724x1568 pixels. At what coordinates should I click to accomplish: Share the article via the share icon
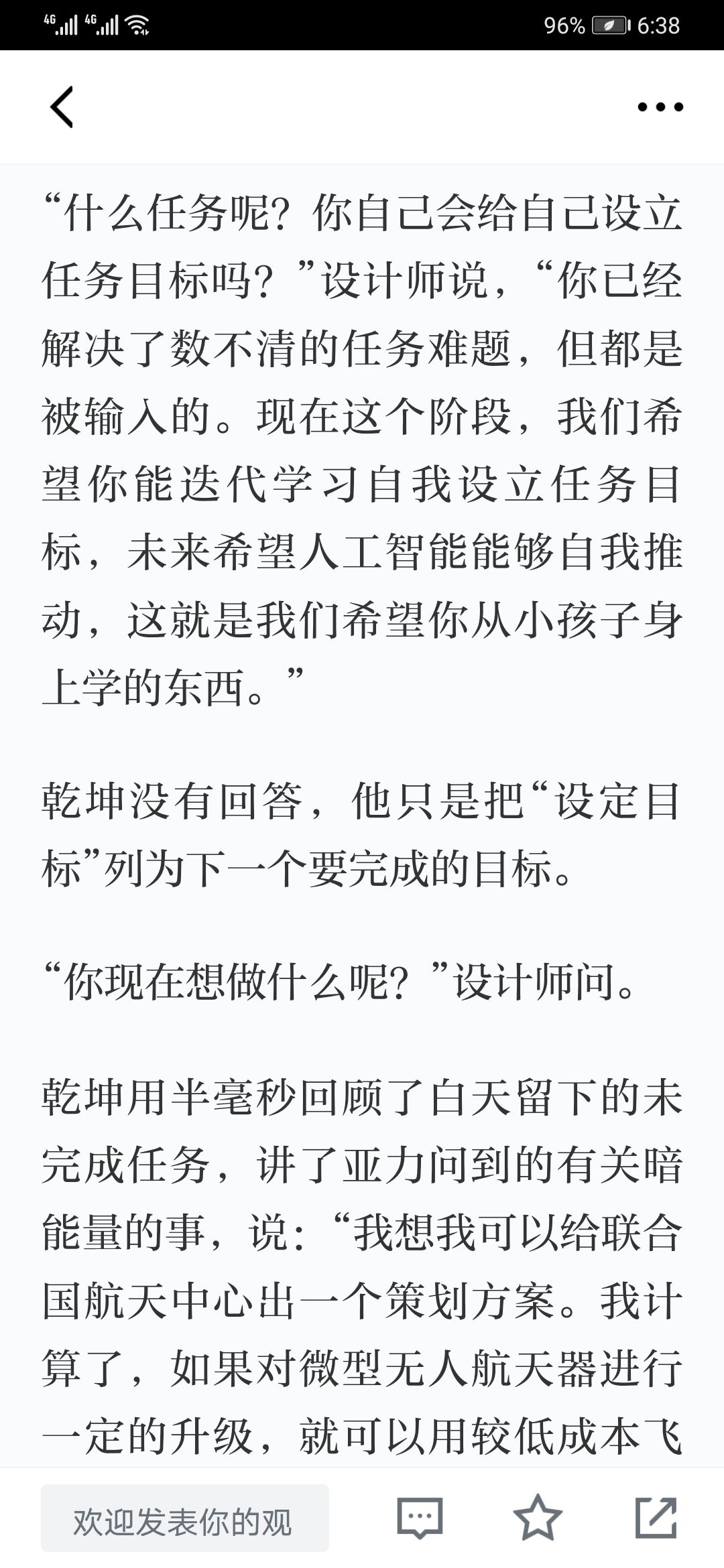[x=656, y=1517]
